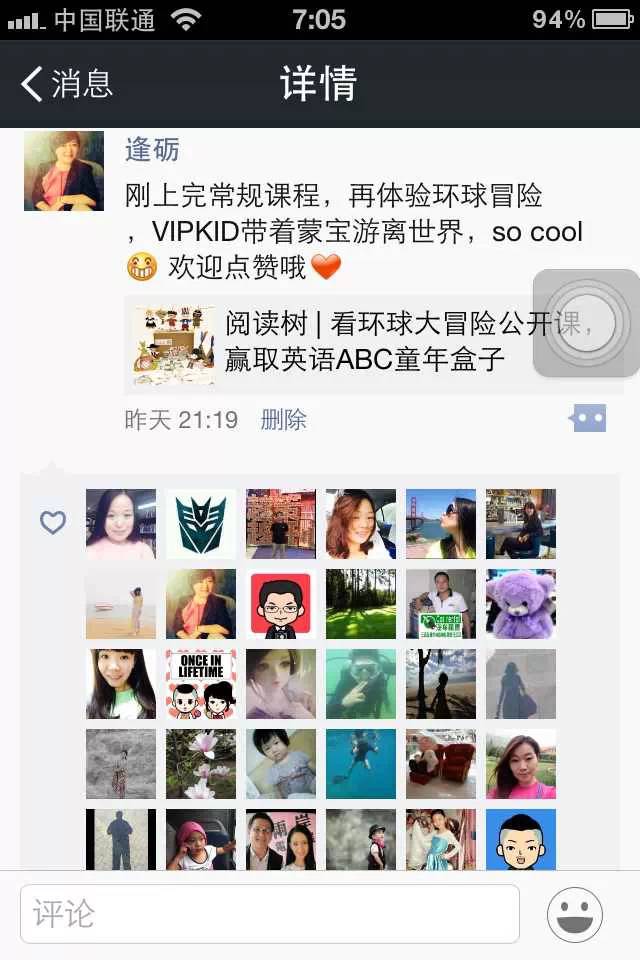Open liker with green forest avatar

click(x=361, y=604)
